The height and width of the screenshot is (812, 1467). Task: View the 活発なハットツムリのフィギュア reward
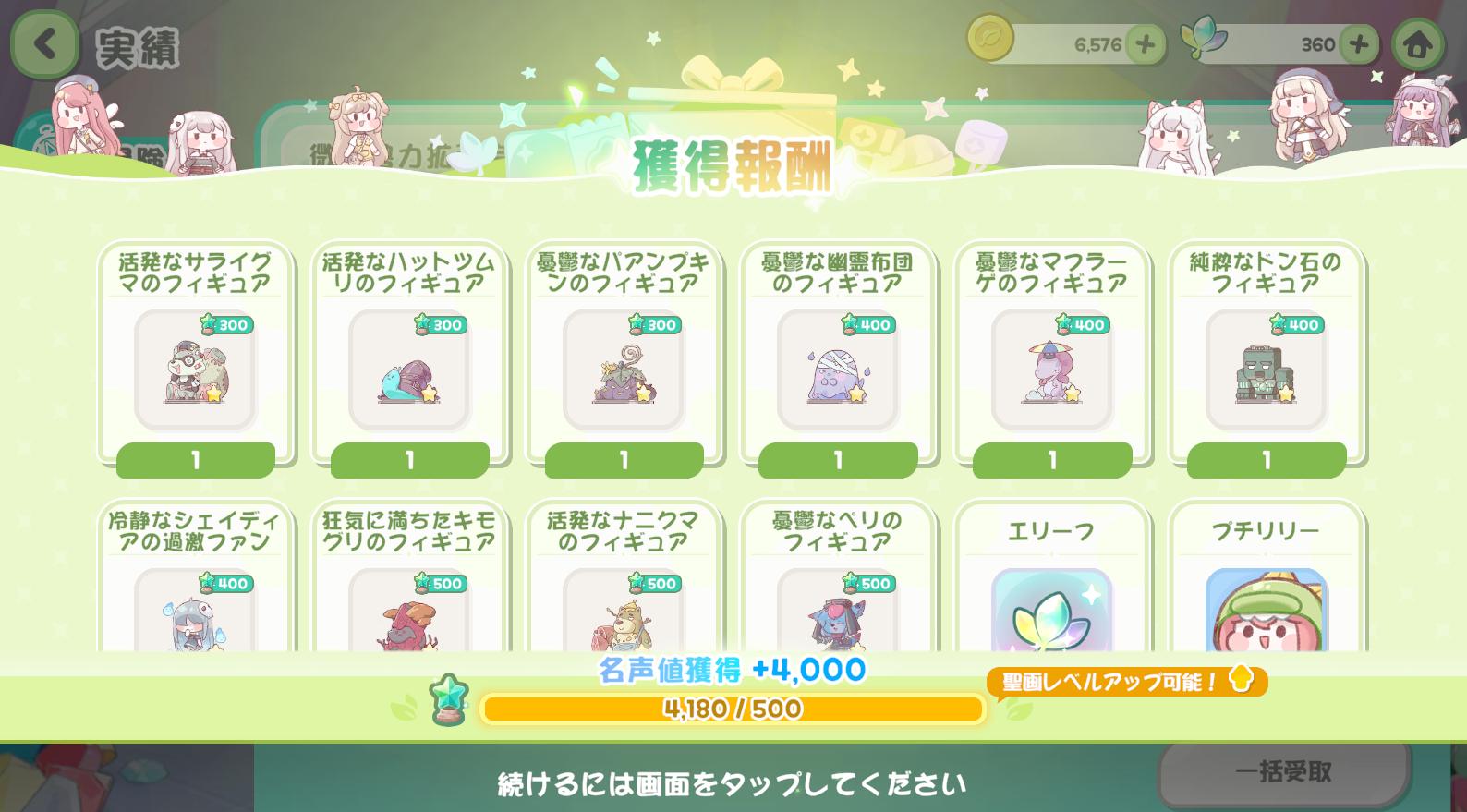pos(409,370)
